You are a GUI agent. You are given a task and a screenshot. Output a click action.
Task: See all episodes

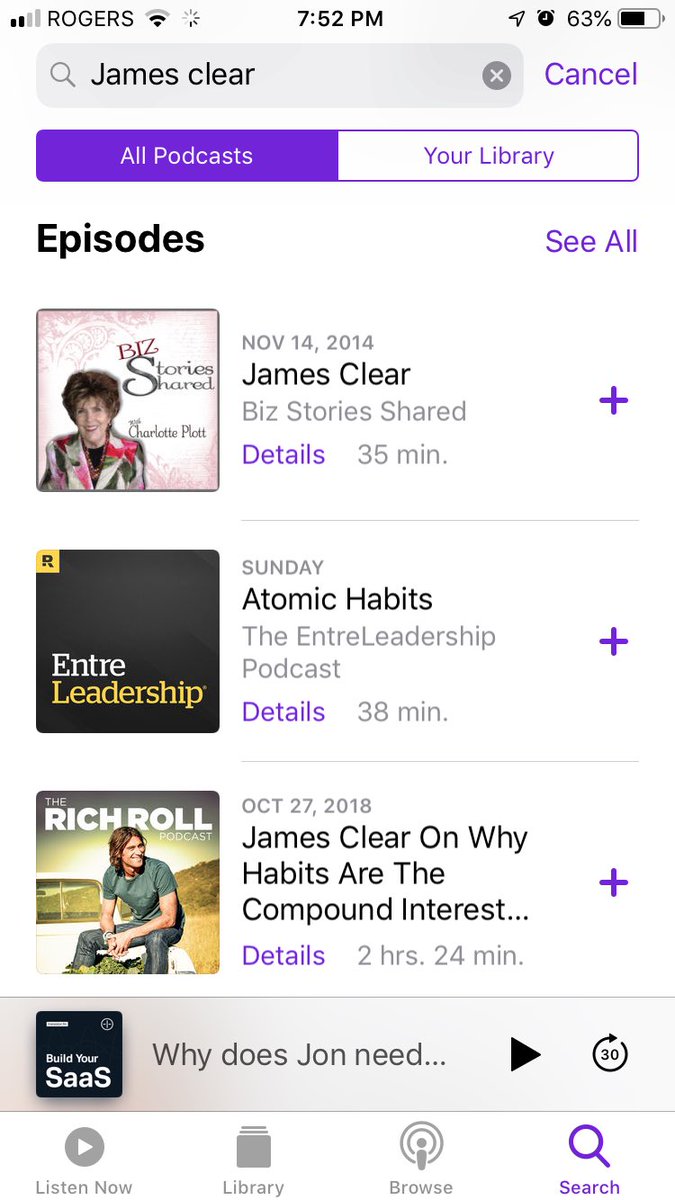pyautogui.click(x=590, y=241)
